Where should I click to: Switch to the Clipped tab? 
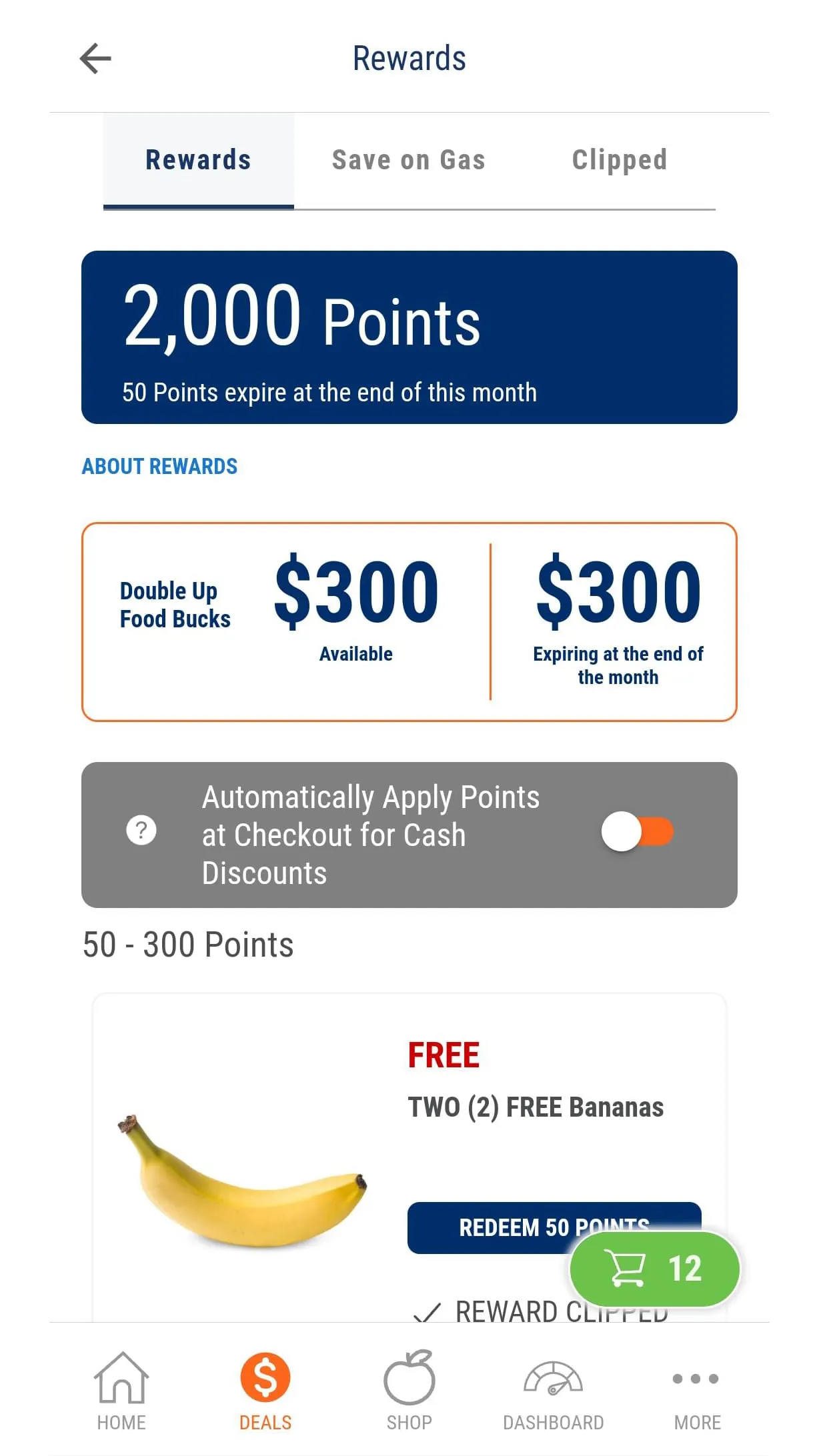[619, 161]
